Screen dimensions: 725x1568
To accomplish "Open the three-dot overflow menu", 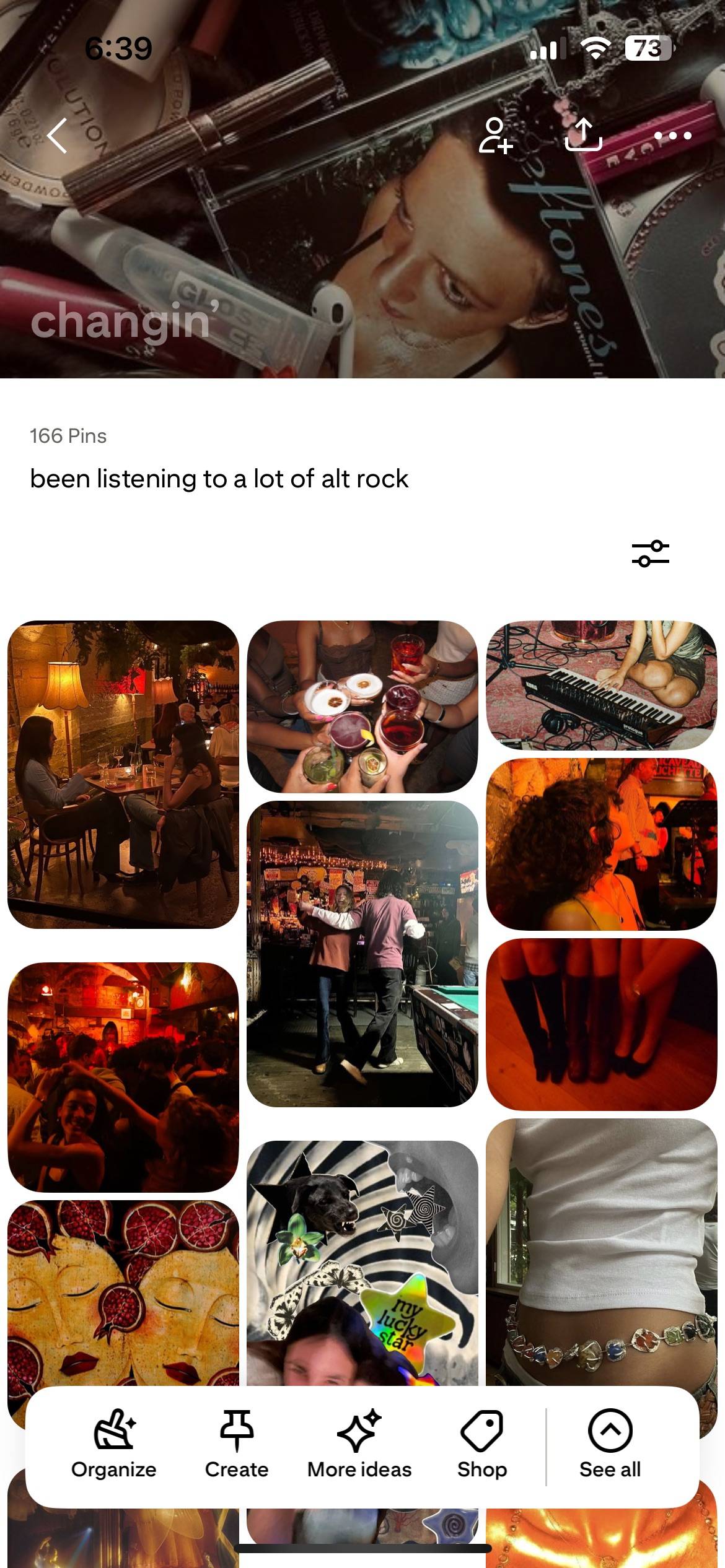I will coord(672,135).
